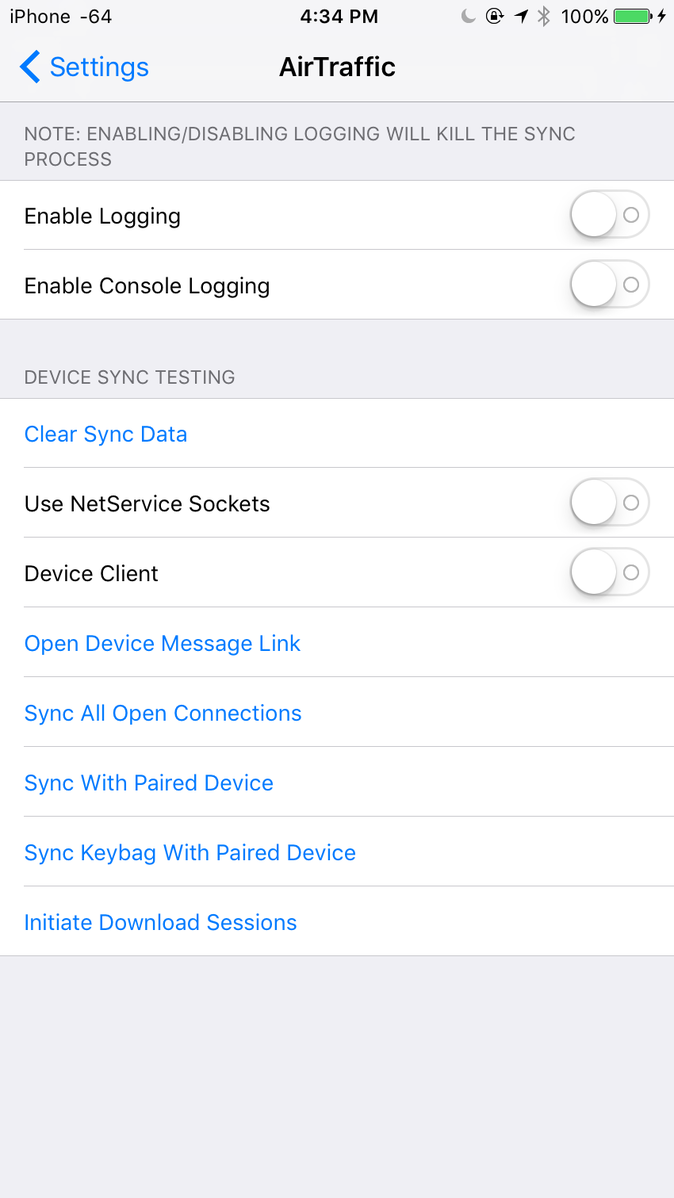Turn on Enable Logging
This screenshot has width=674, height=1198.
pos(609,215)
